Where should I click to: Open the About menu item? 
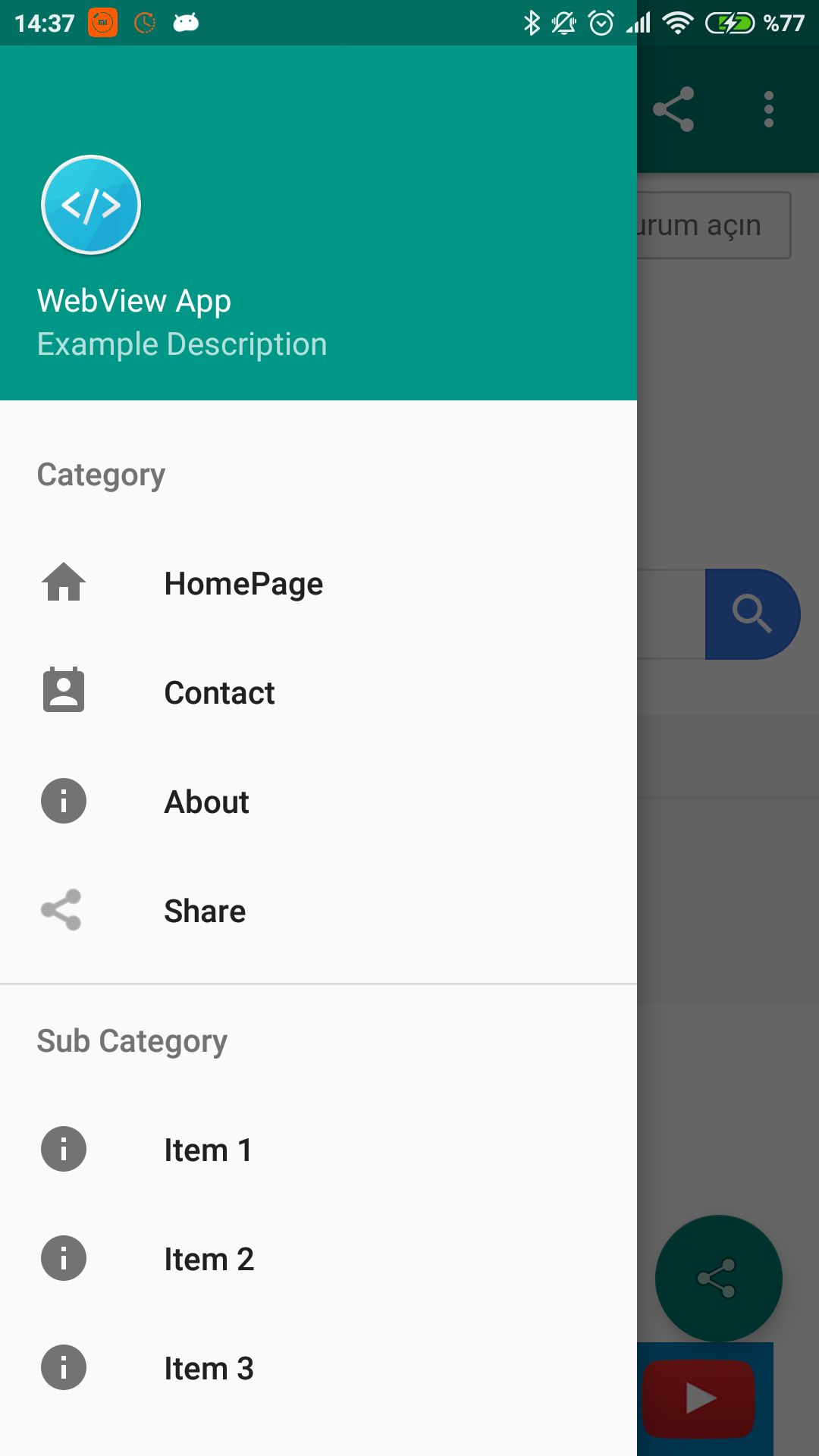pos(206,802)
